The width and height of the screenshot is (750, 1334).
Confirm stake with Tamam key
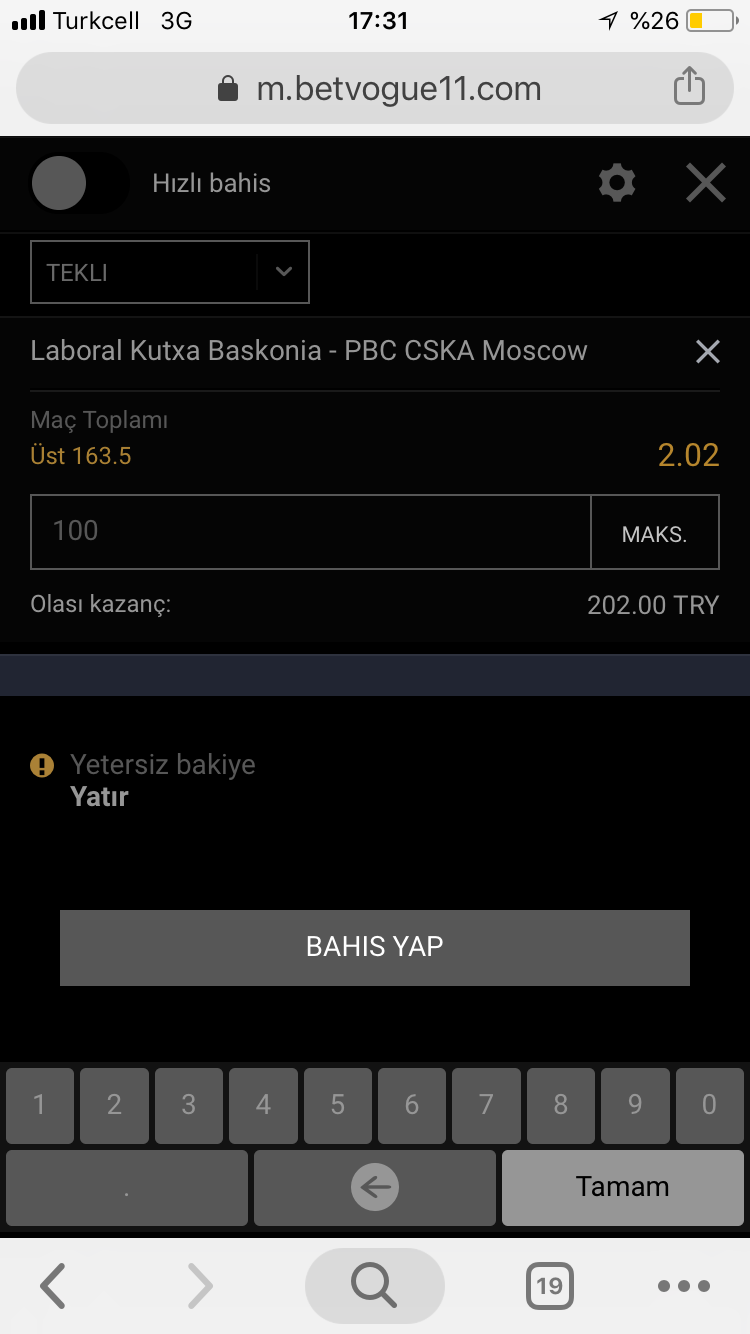(622, 1188)
